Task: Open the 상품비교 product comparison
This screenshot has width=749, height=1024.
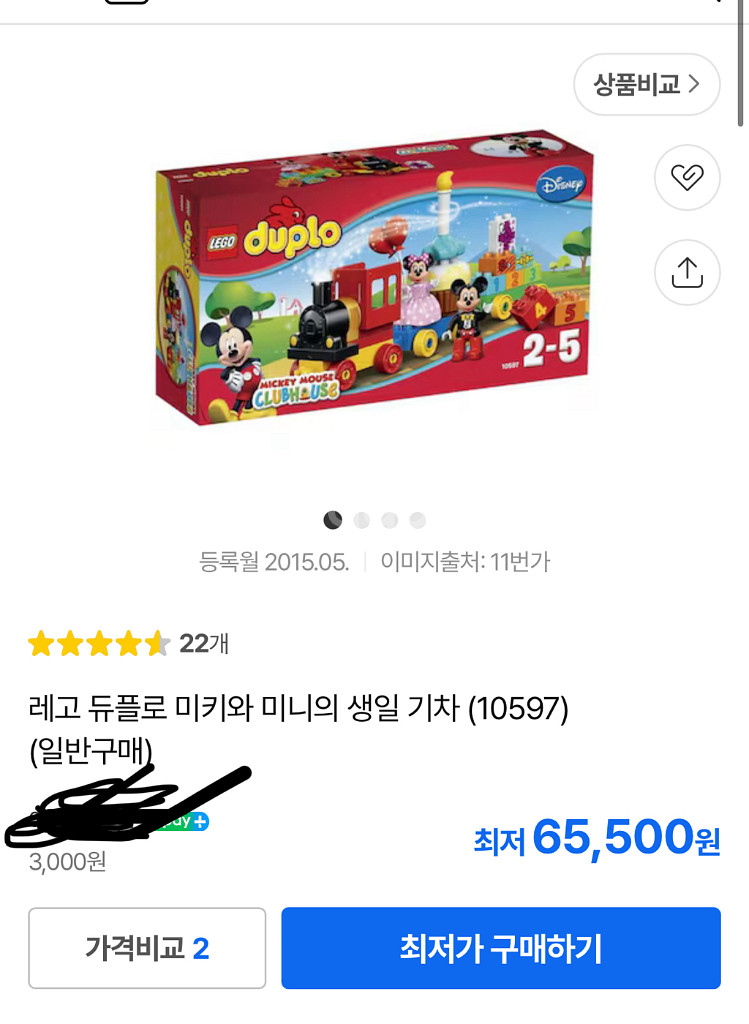Action: tap(647, 85)
